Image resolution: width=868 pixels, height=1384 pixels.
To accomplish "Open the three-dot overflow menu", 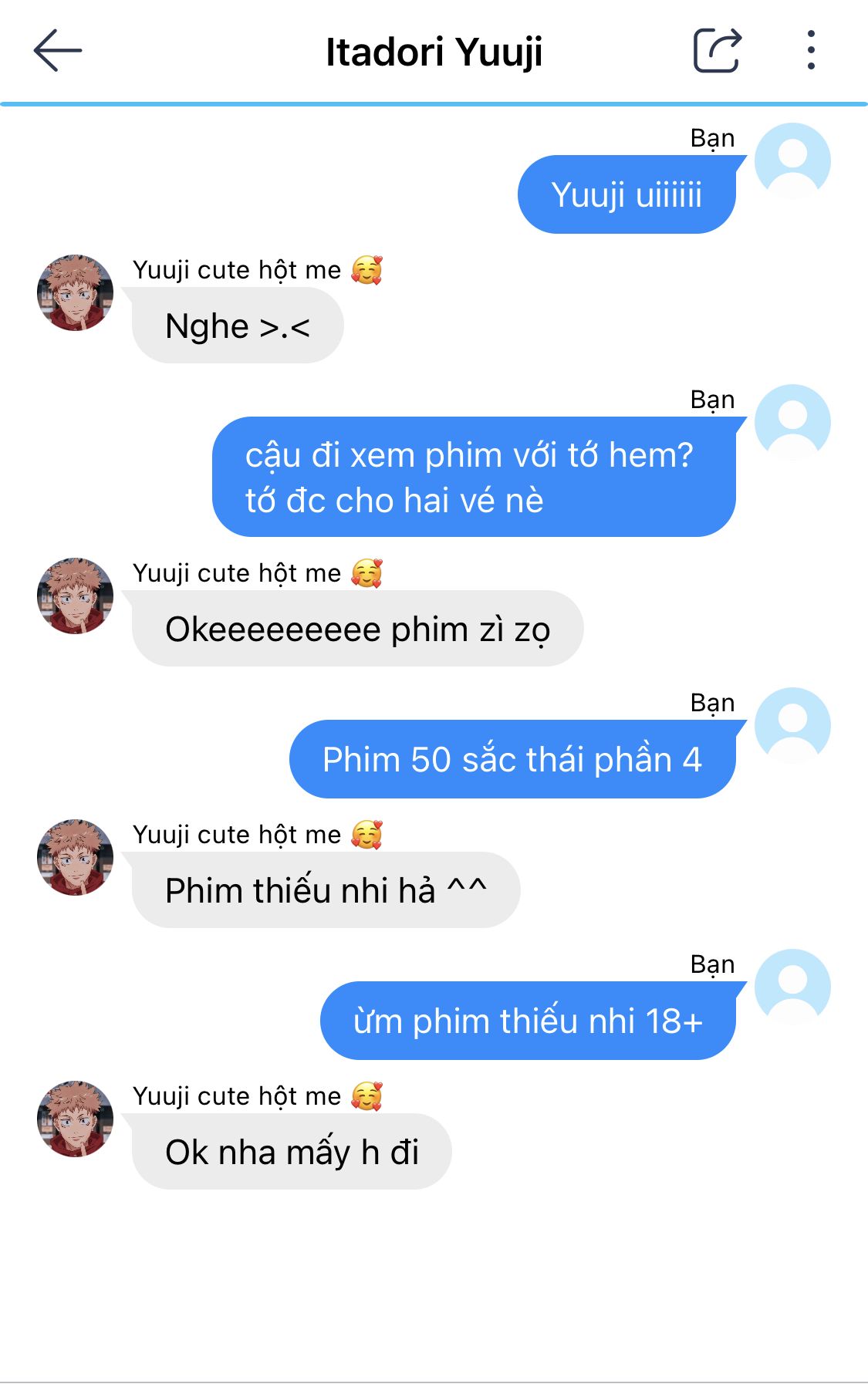I will 810,51.
